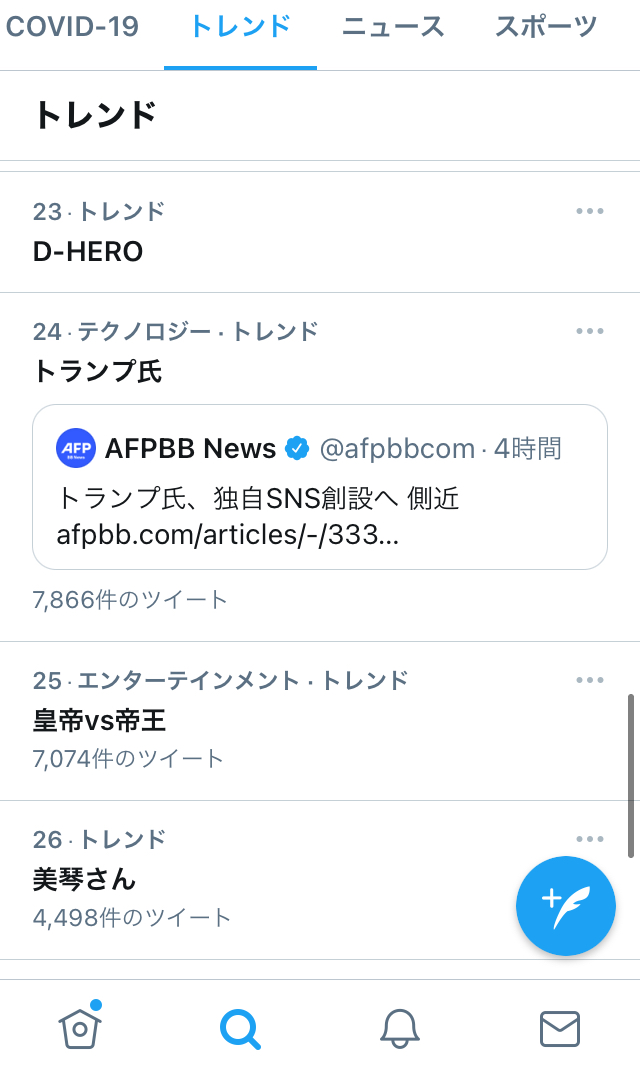The height and width of the screenshot is (1078, 640).
Task: Open the トランプ氏 trend
Action: point(97,372)
